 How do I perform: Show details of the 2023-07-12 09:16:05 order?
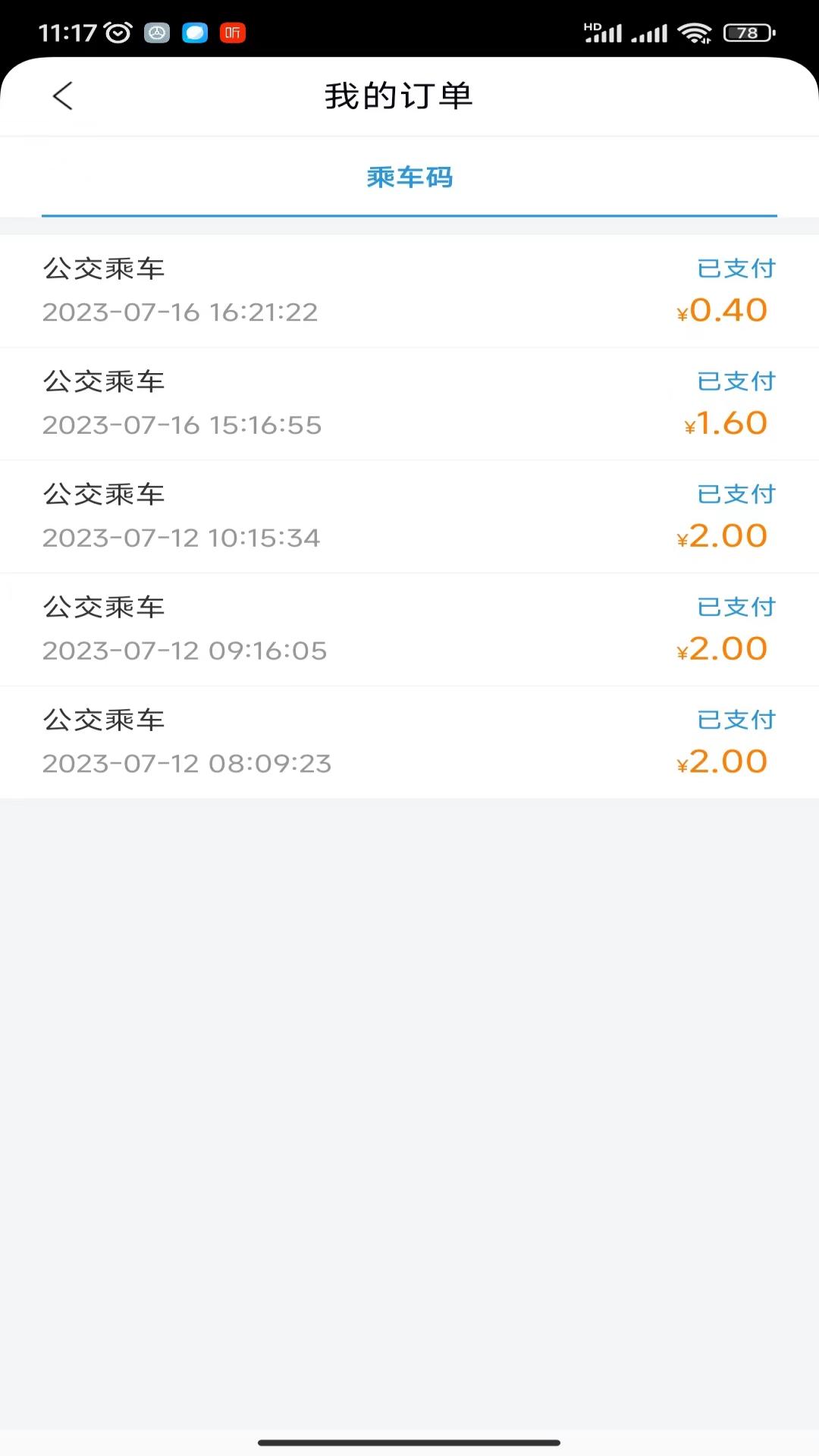[409, 629]
